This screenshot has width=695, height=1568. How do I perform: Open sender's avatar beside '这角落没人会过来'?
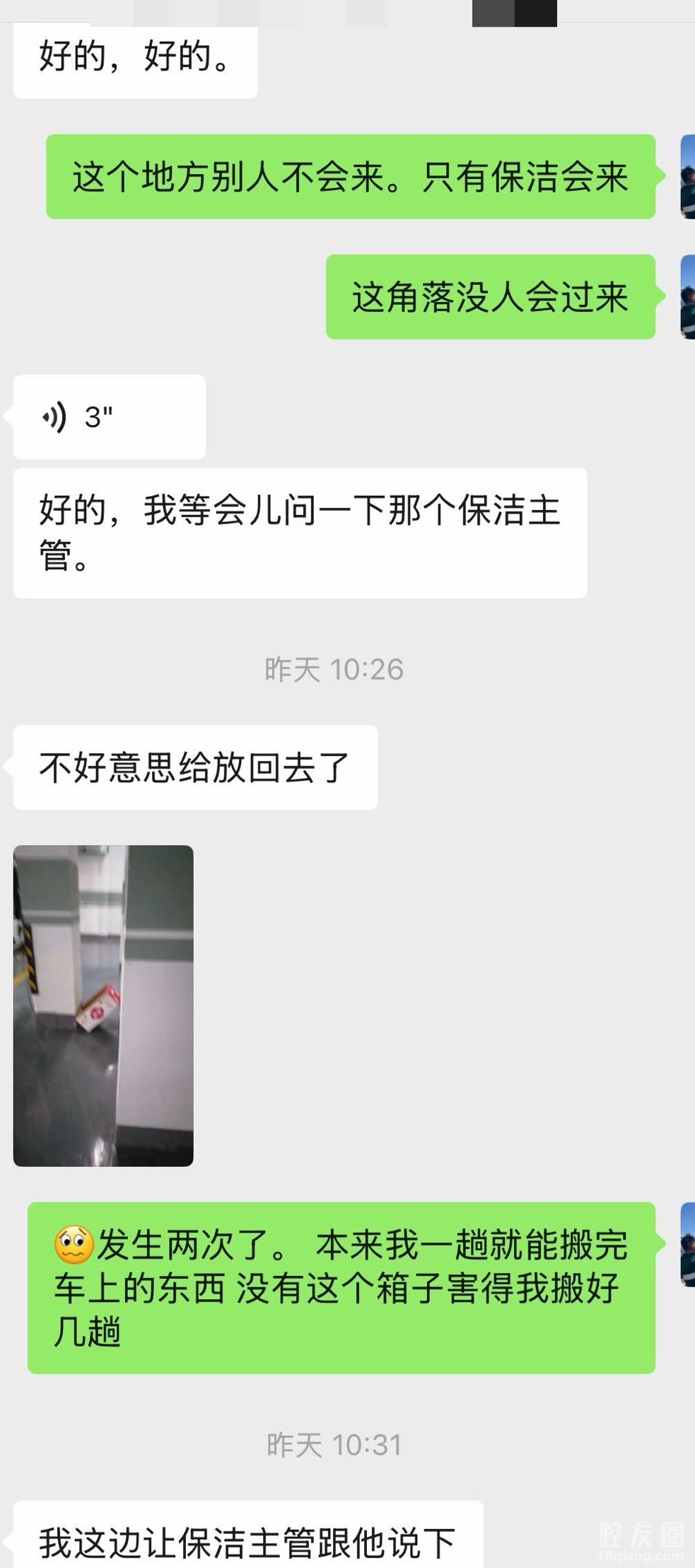click(x=687, y=297)
